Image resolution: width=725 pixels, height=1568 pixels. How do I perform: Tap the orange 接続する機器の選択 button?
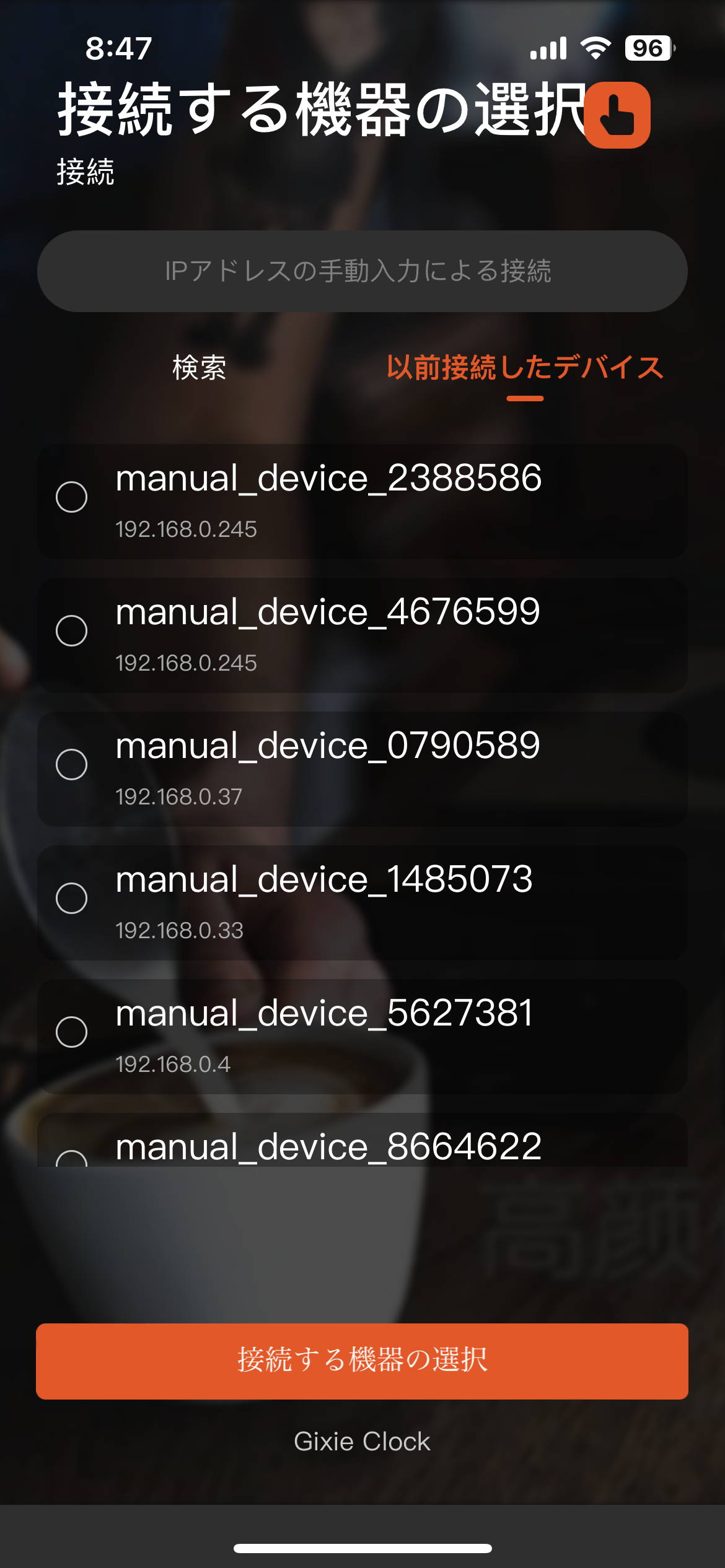tap(362, 1361)
